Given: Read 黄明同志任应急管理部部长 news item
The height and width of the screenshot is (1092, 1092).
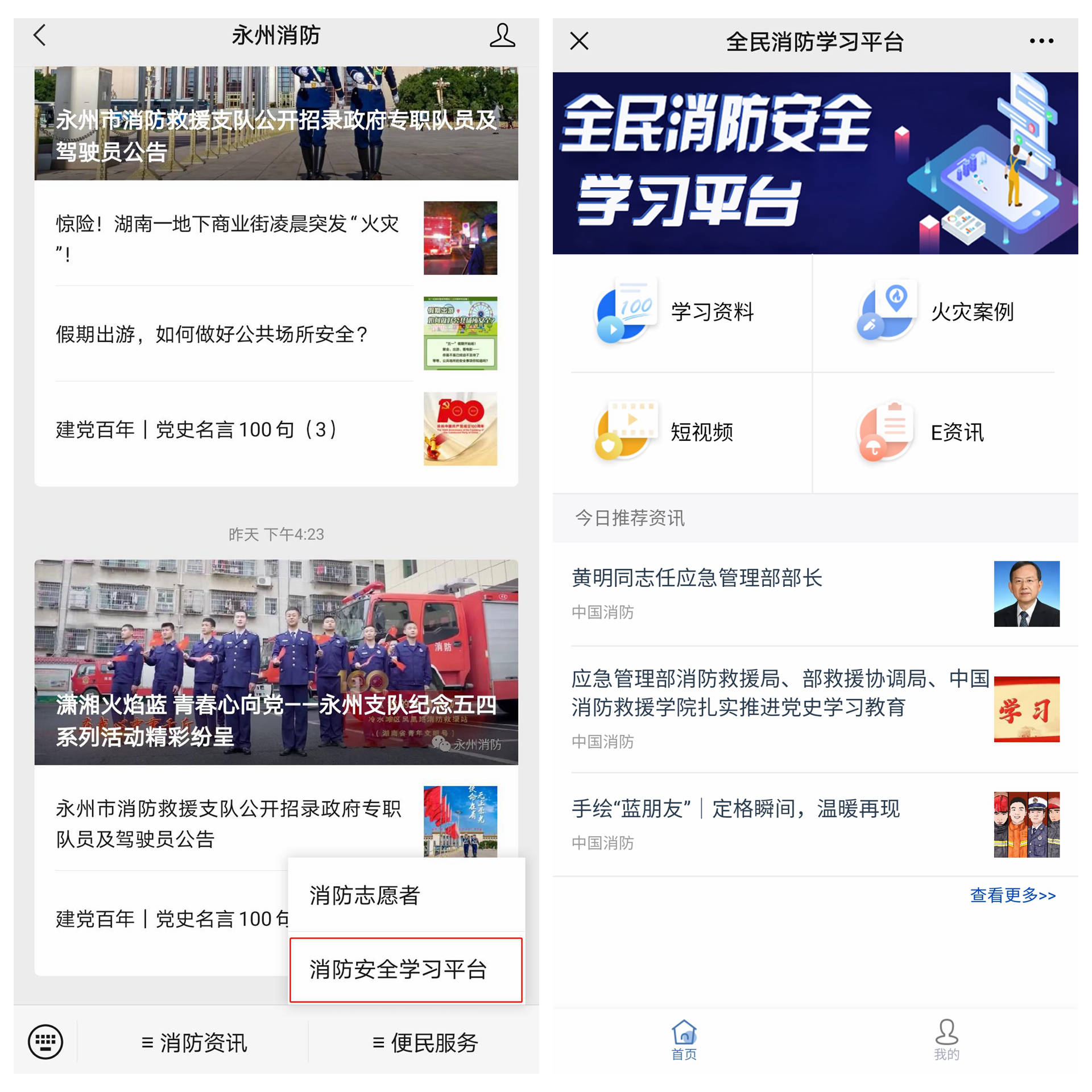Looking at the screenshot, I should tap(697, 578).
